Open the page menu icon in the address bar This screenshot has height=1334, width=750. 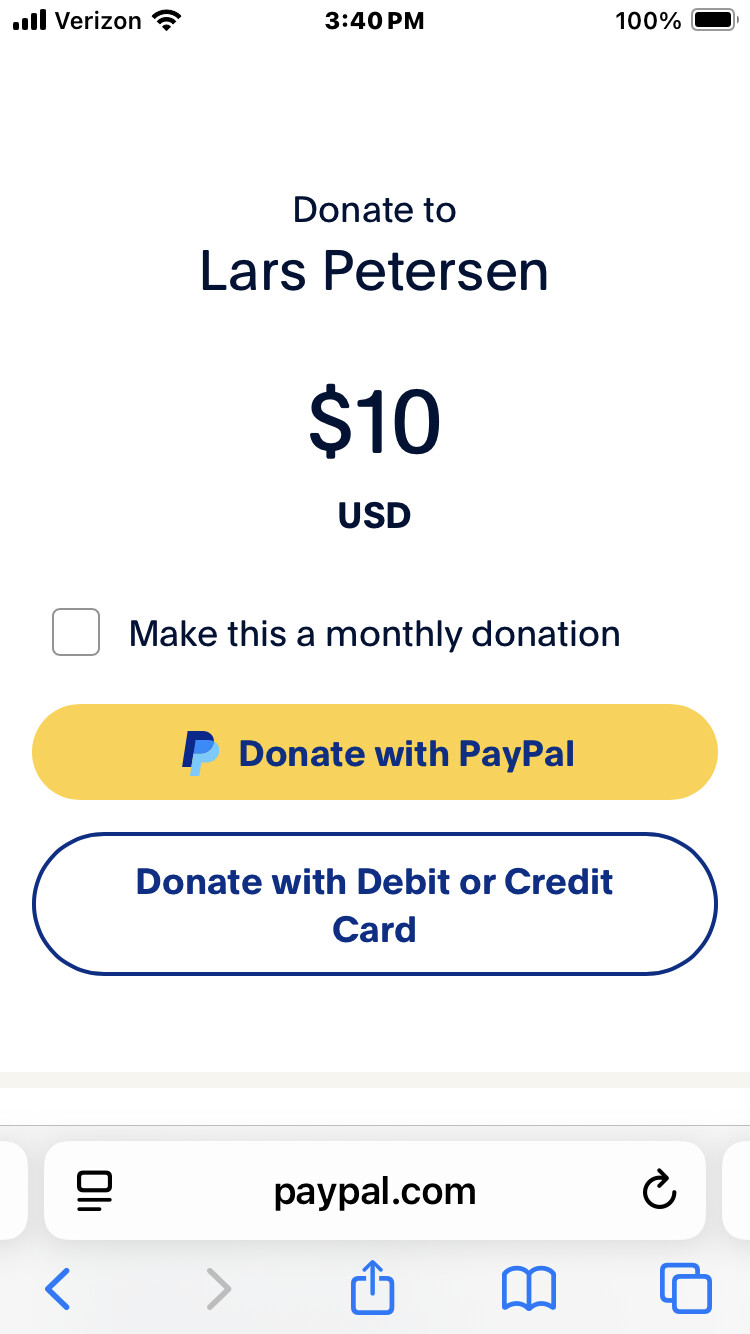pos(95,1191)
